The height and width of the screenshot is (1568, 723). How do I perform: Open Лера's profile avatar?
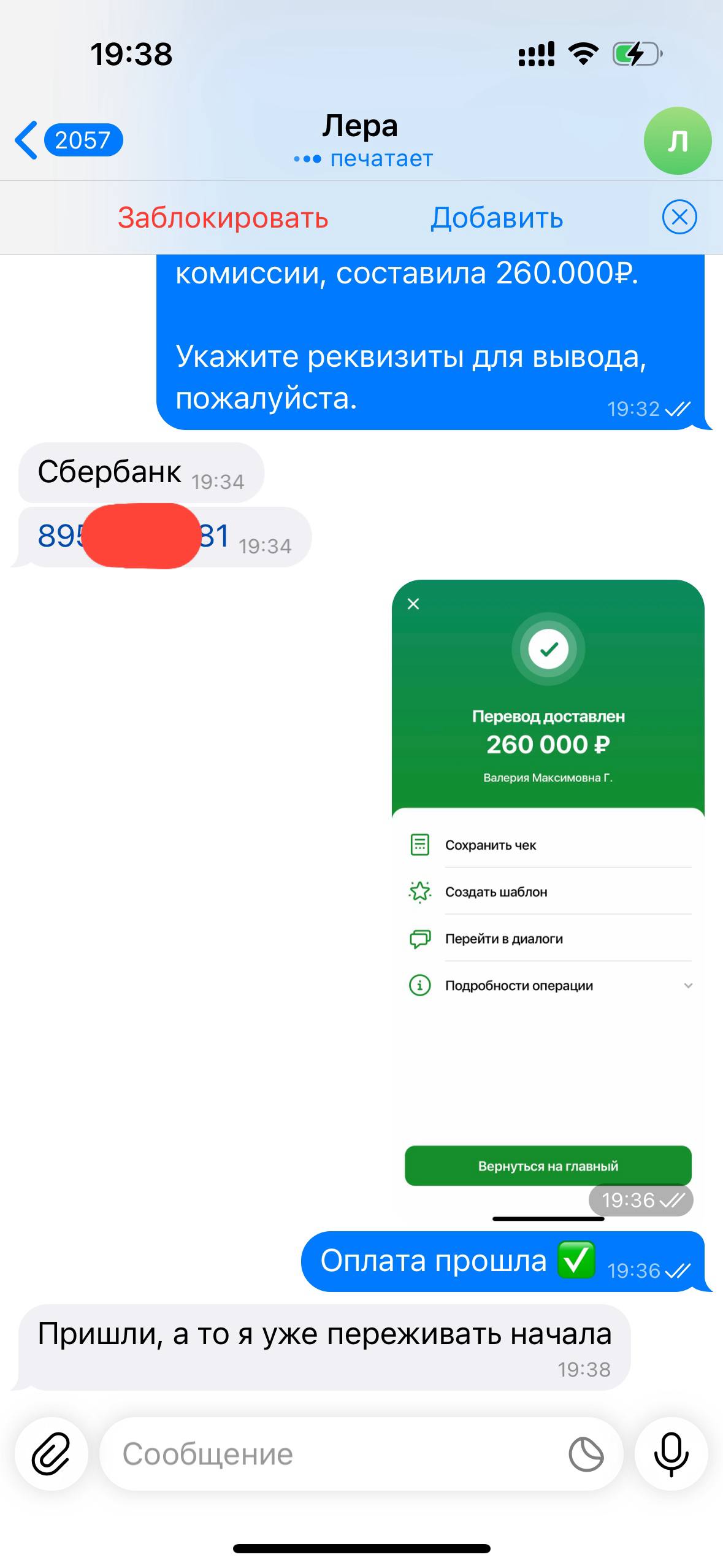point(677,141)
